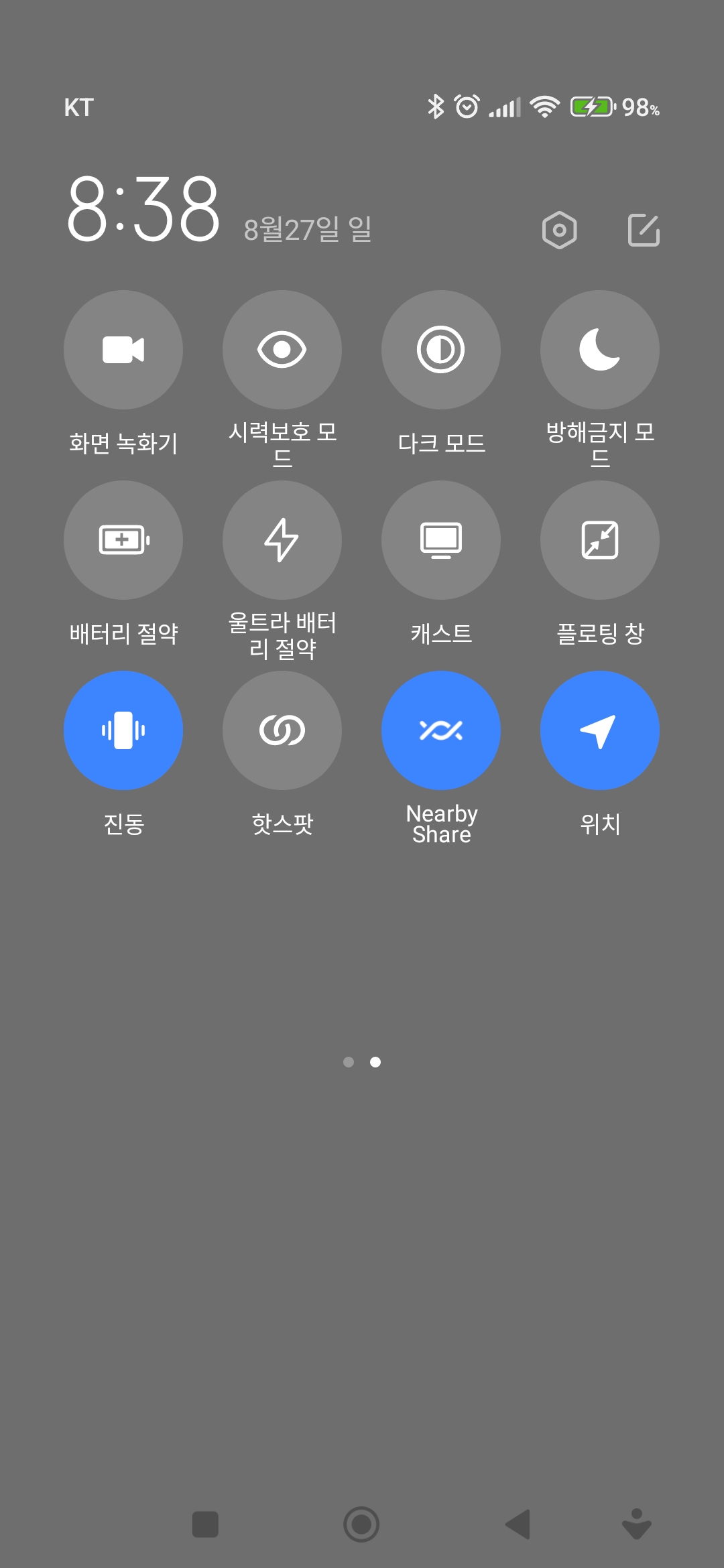Turn off Nearby Share
Image resolution: width=724 pixels, height=1568 pixels.
(x=441, y=730)
